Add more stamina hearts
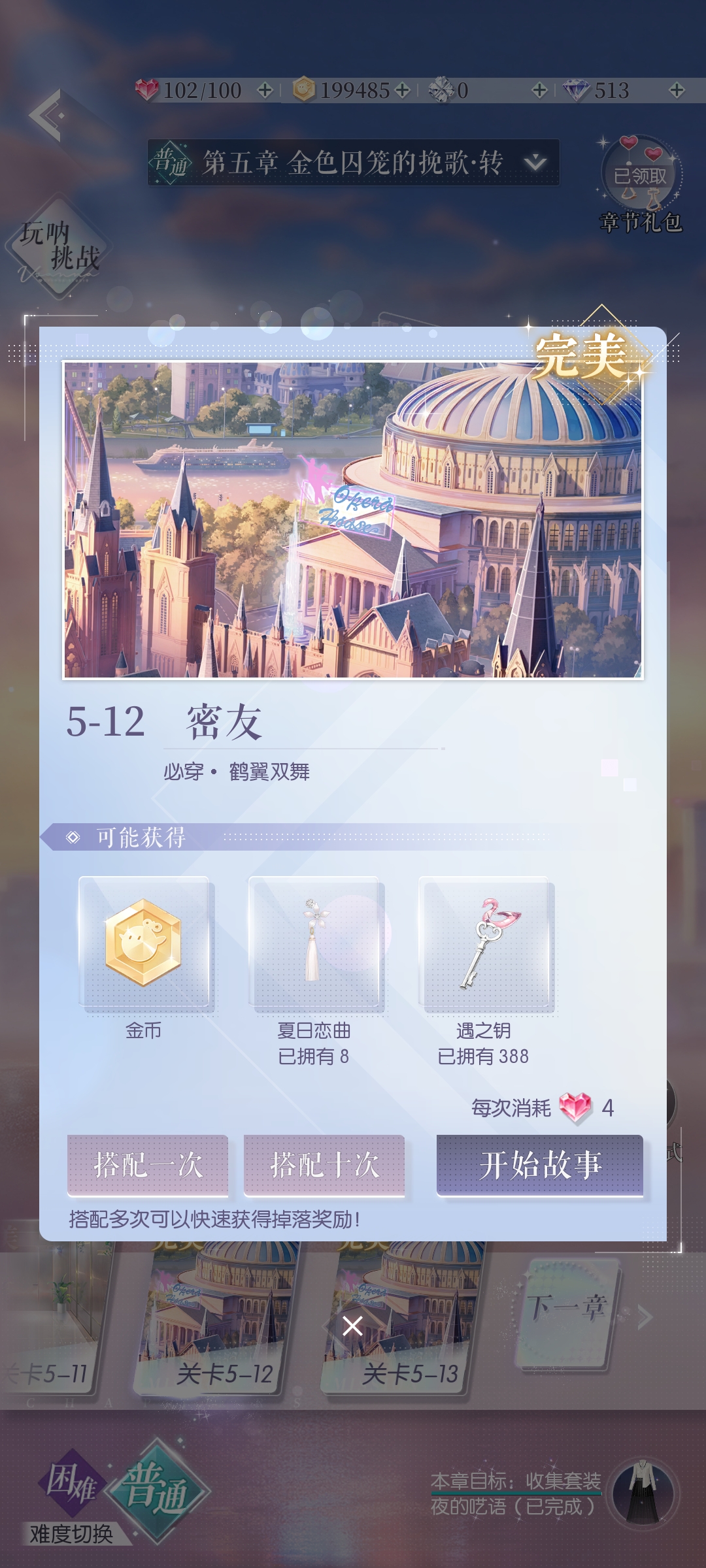This screenshot has height=1568, width=706. coord(265,90)
